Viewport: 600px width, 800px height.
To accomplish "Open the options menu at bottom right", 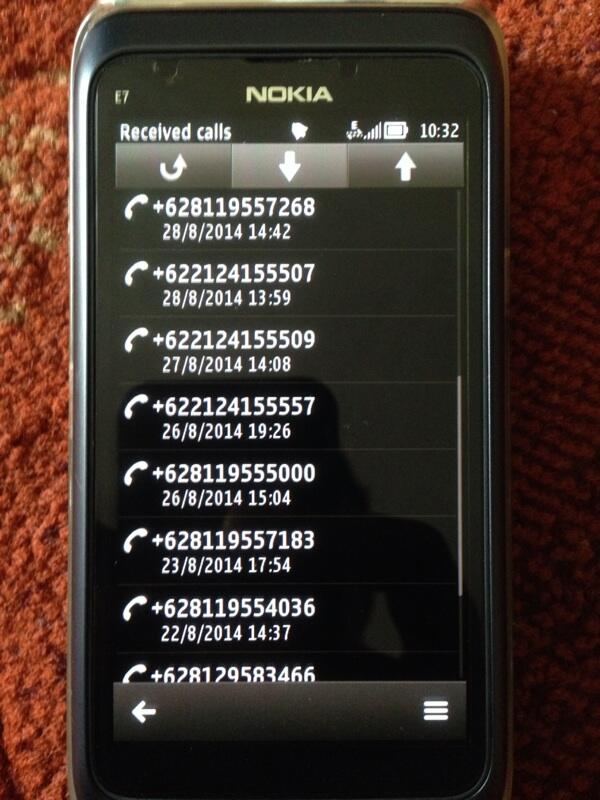I will pyautogui.click(x=434, y=712).
